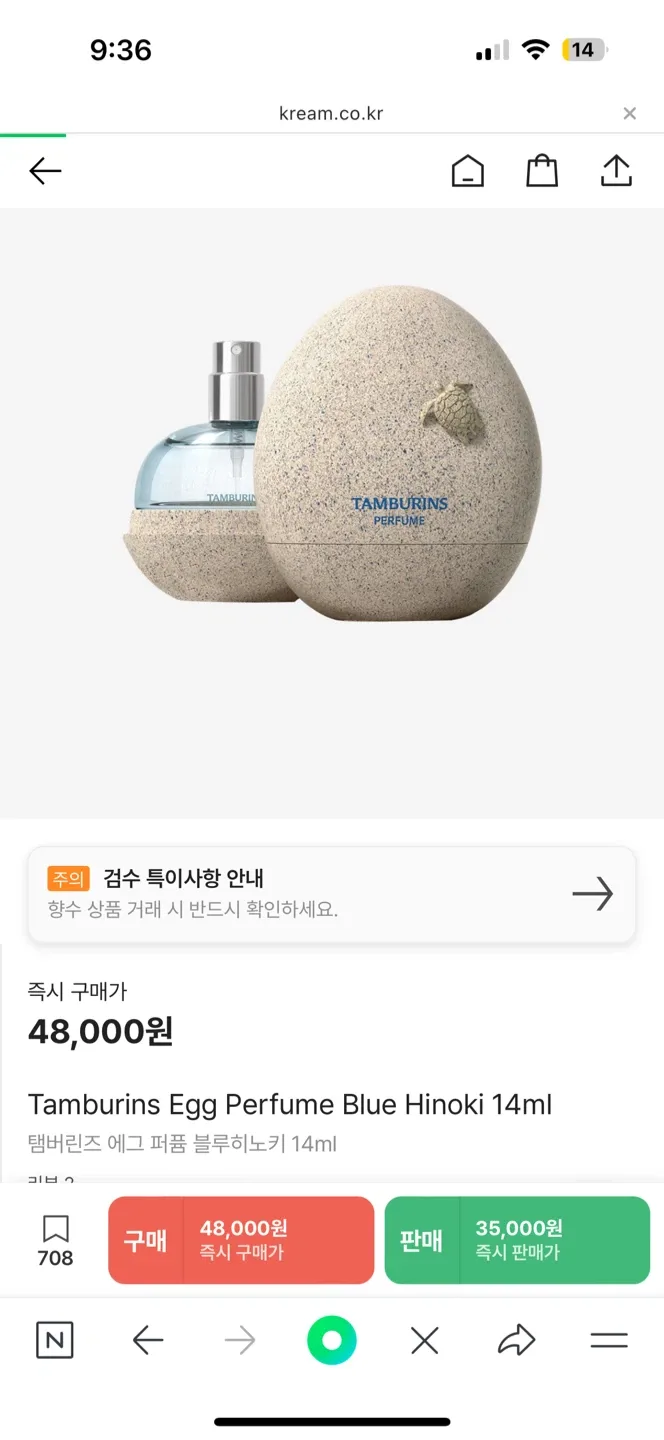
Task: Close the in-app browser page
Action: tap(629, 114)
